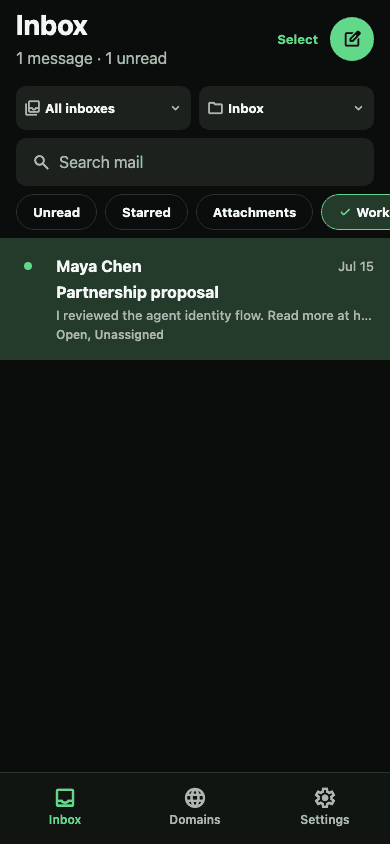Tap the Search mail field
This screenshot has height=844, width=390.
(x=195, y=162)
